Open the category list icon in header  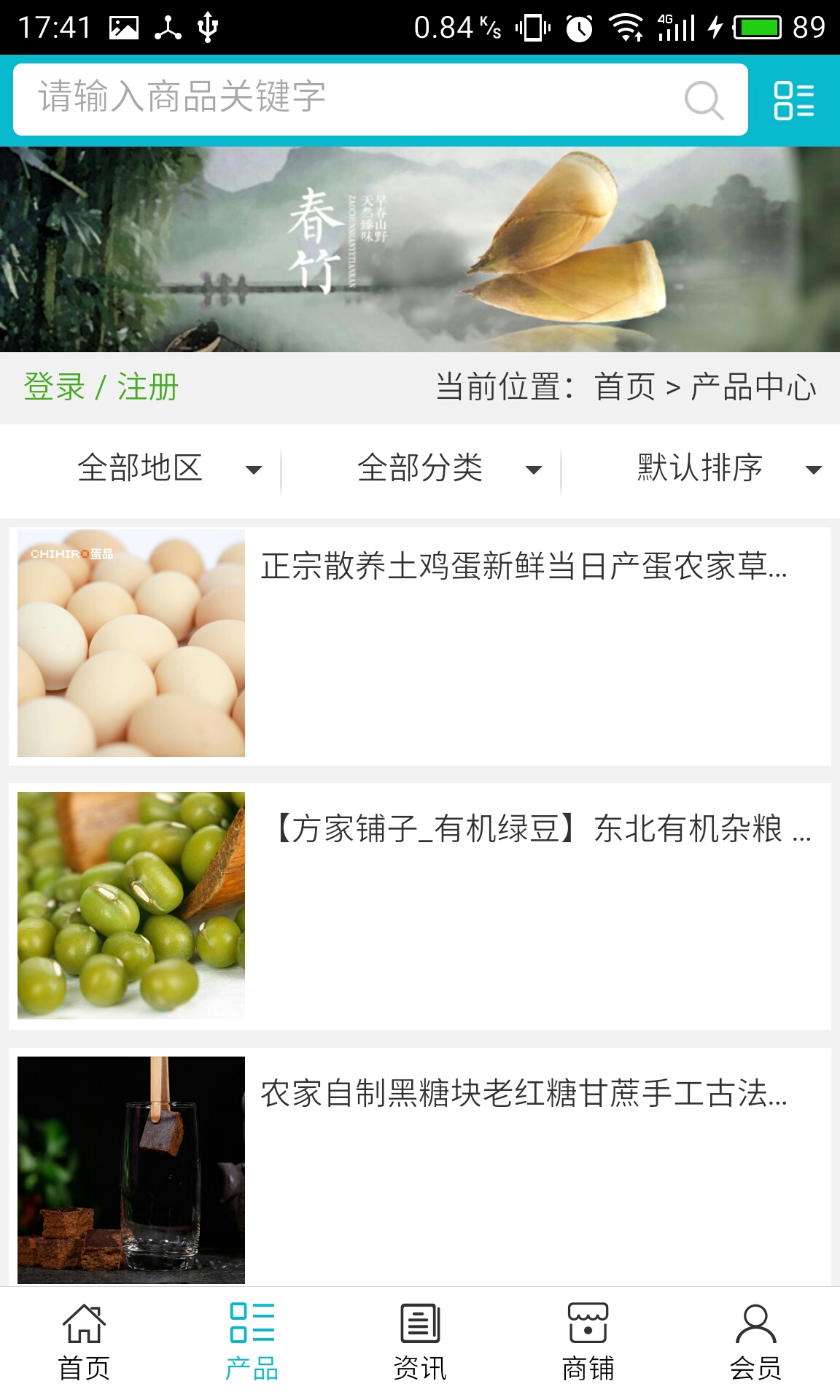[793, 100]
